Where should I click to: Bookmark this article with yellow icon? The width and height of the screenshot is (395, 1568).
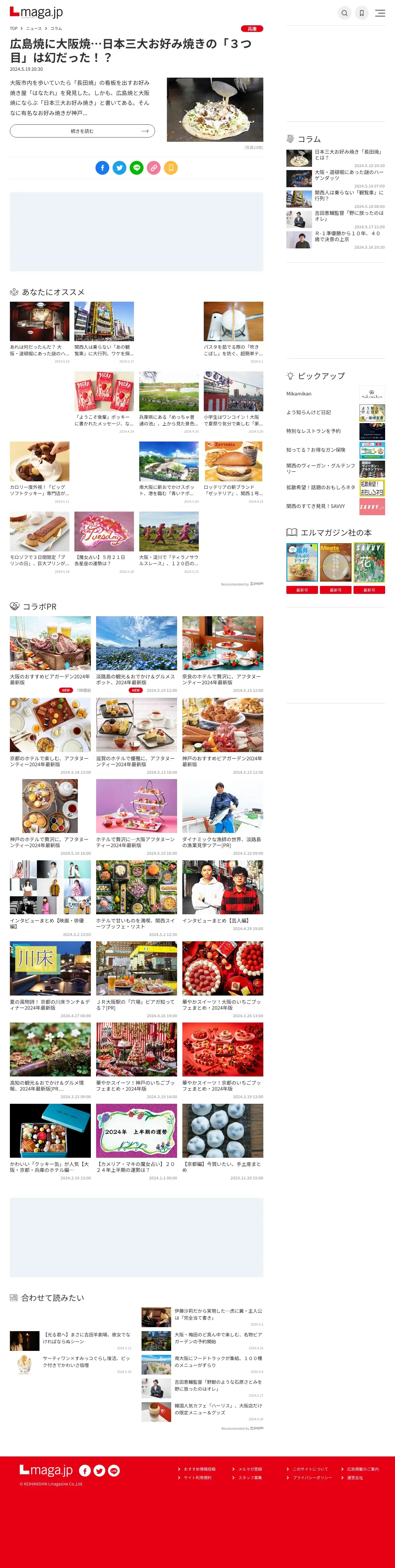[171, 168]
